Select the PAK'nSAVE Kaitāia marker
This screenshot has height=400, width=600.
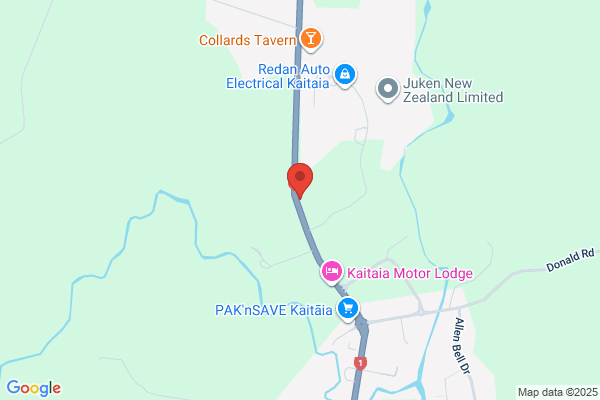347,308
